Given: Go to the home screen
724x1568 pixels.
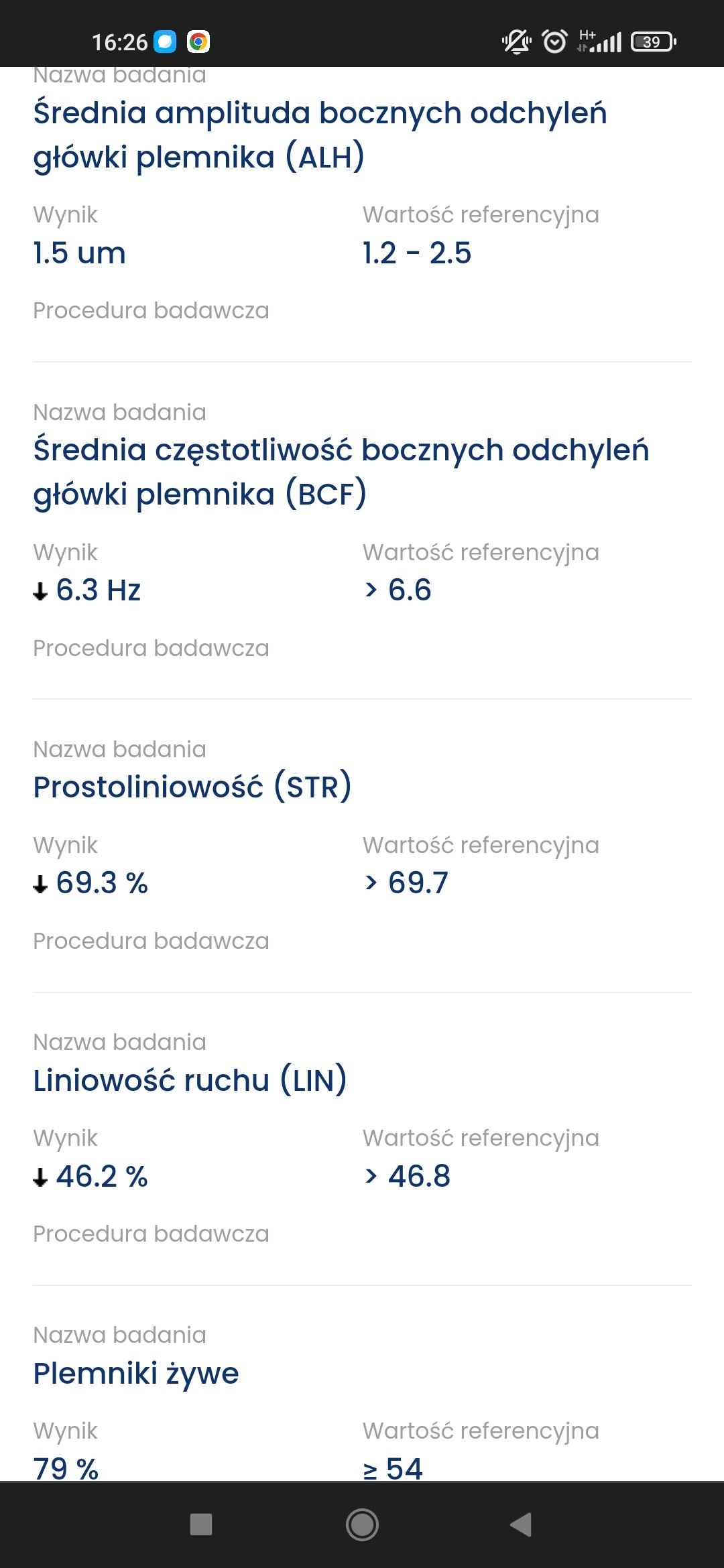Looking at the screenshot, I should point(362,1524).
